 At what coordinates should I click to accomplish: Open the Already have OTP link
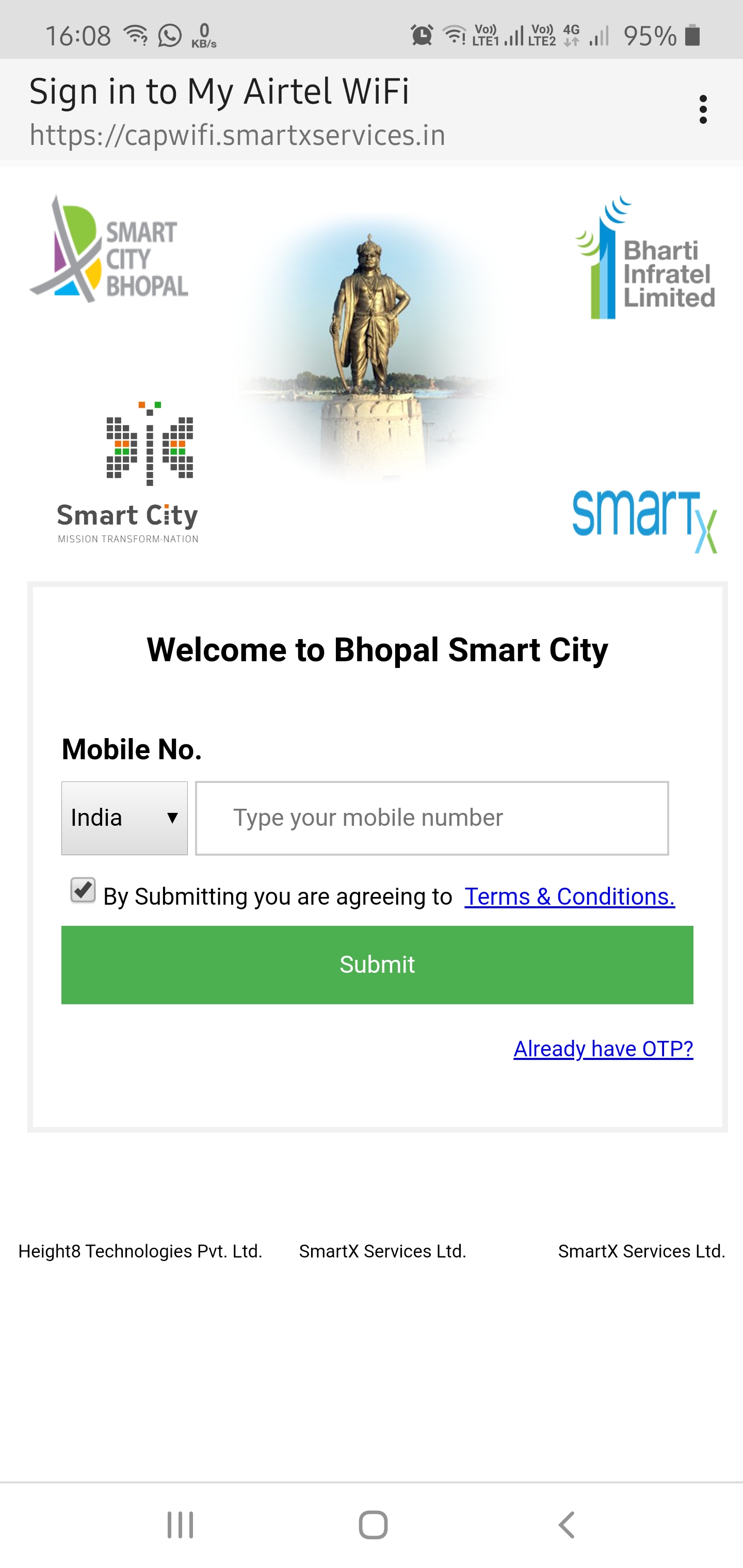coord(603,1048)
